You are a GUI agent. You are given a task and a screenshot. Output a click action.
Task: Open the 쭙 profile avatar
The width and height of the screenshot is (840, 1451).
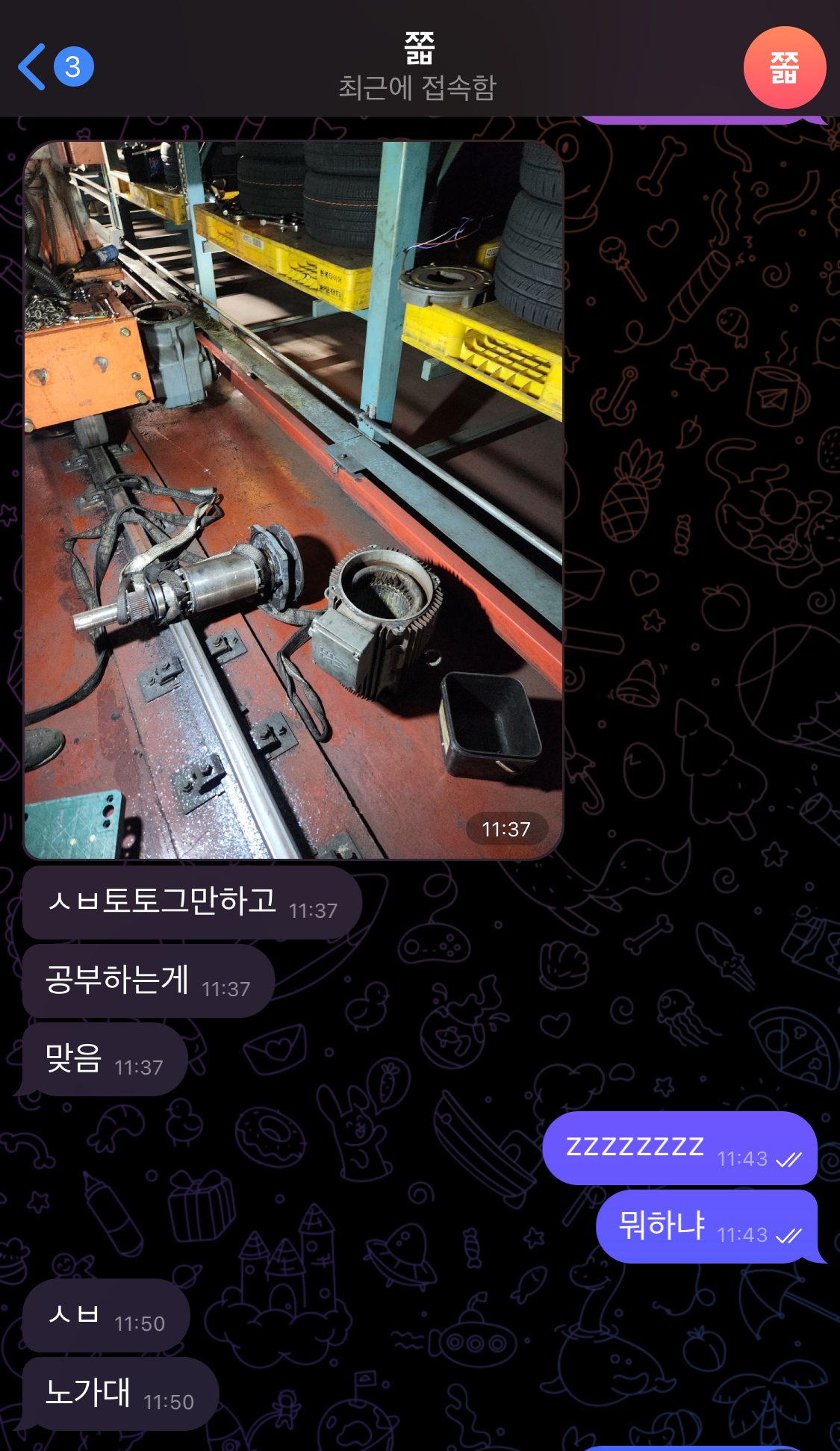coord(784,67)
